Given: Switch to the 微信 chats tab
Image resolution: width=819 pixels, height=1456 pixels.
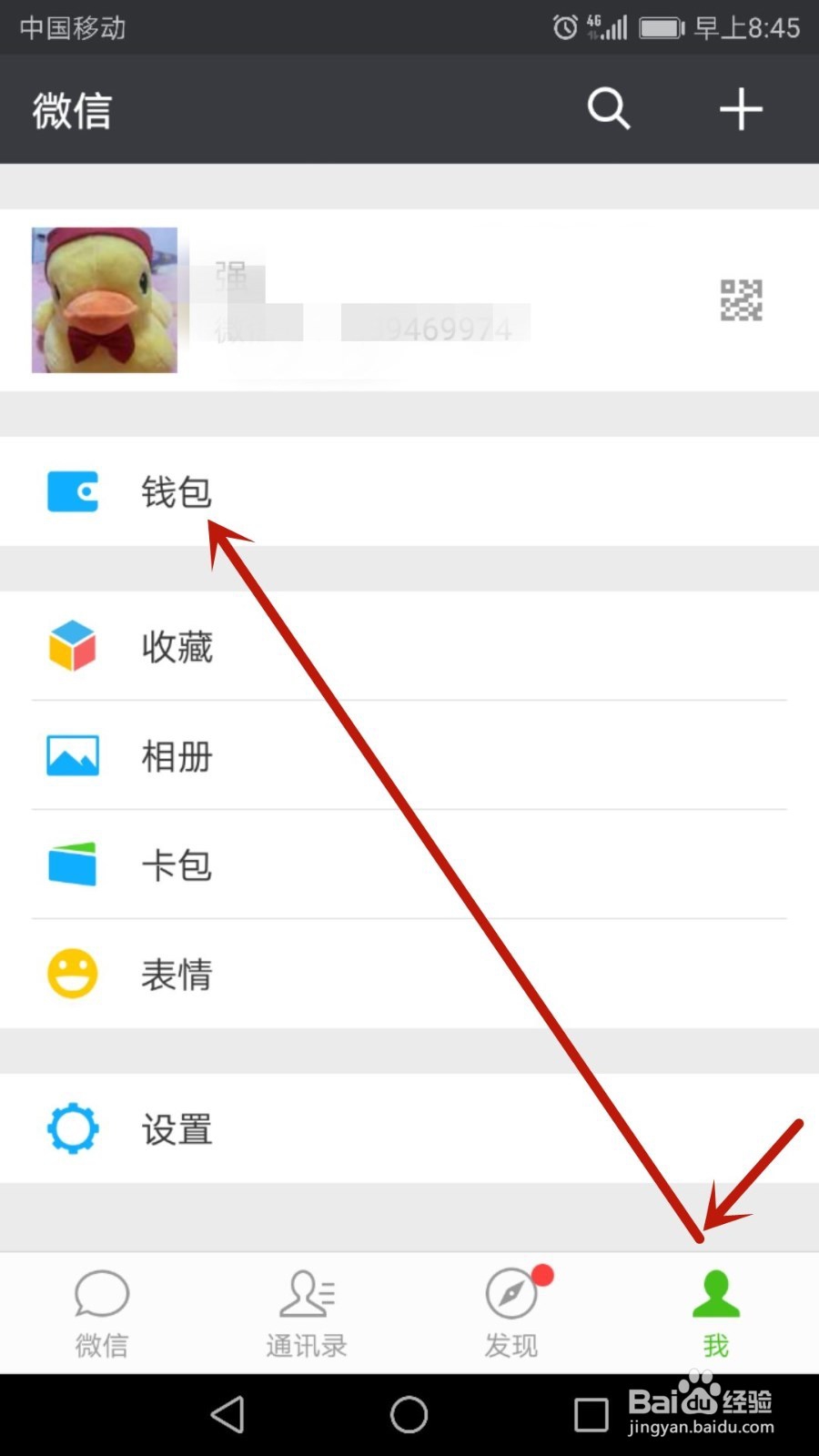Looking at the screenshot, I should pyautogui.click(x=102, y=1310).
